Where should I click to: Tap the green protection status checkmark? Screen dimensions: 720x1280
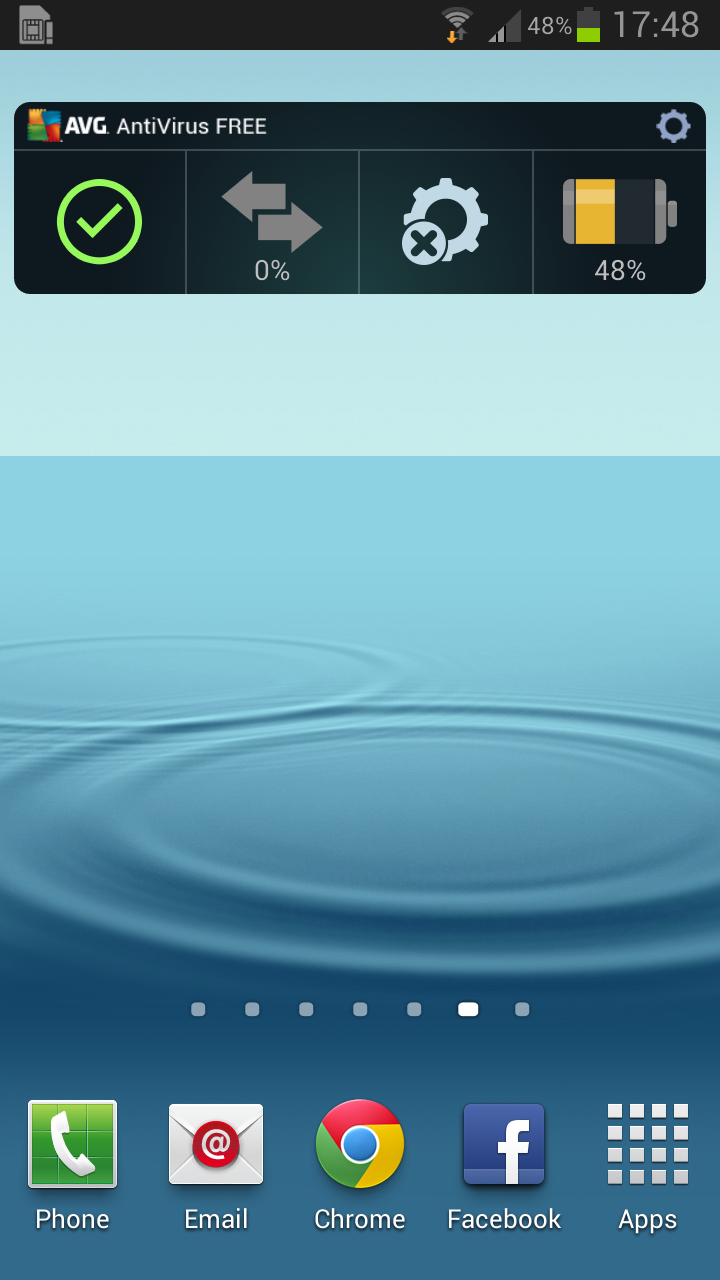[100, 222]
